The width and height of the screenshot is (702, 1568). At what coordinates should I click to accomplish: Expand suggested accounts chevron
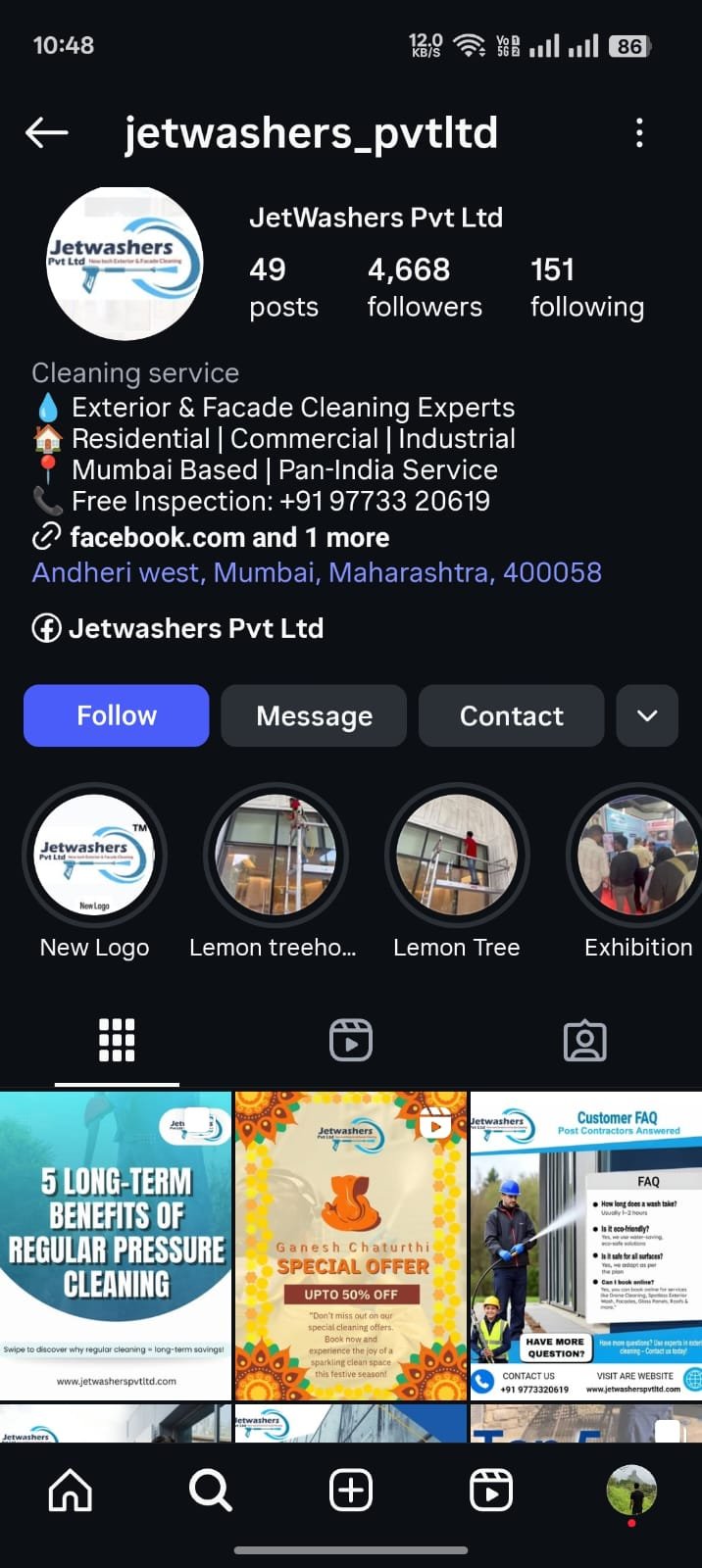[647, 715]
